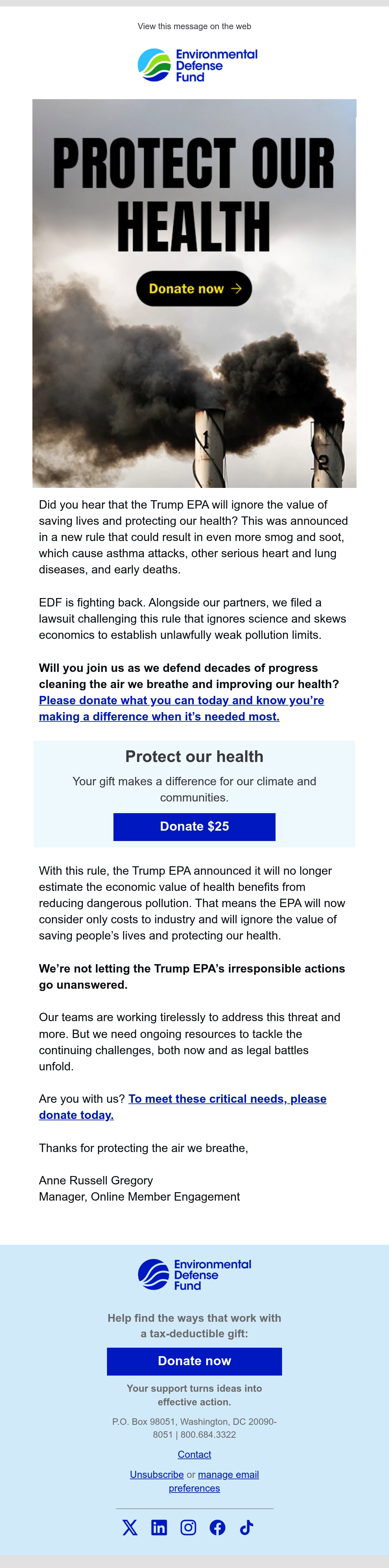Open the Instagram icon

pos(188,1527)
